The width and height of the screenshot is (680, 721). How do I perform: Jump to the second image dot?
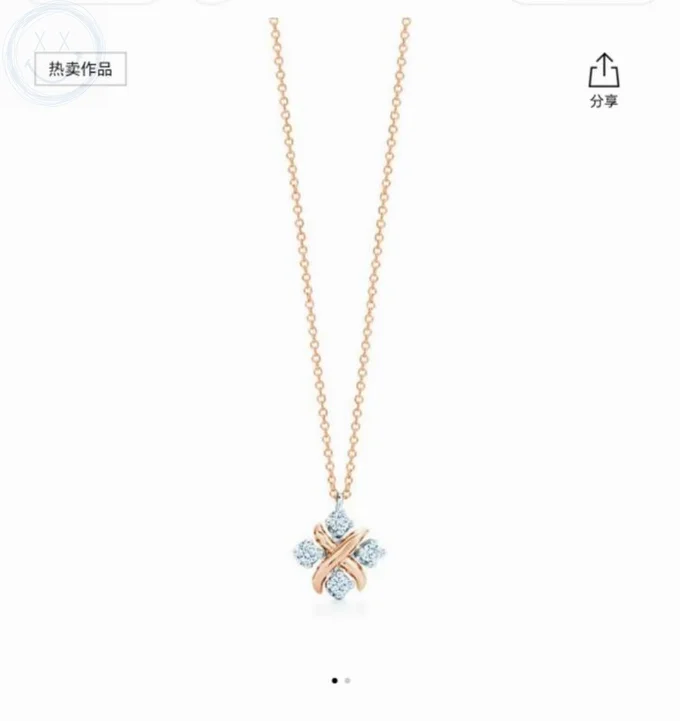point(347,681)
